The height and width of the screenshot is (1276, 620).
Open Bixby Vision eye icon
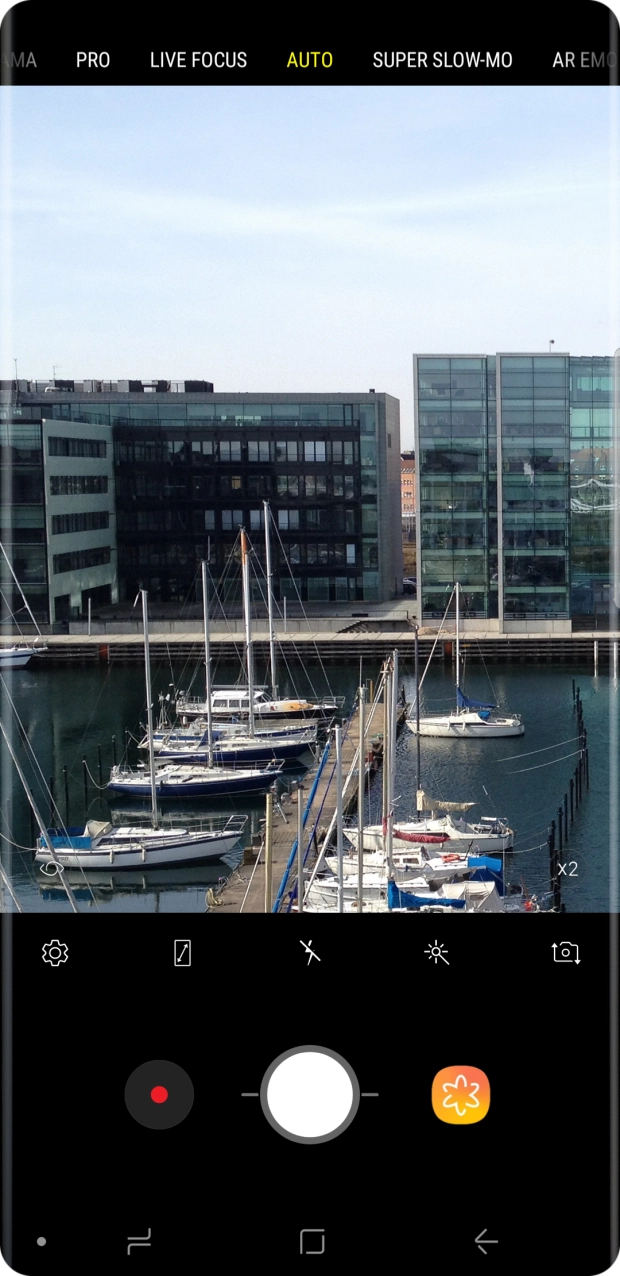(52, 868)
